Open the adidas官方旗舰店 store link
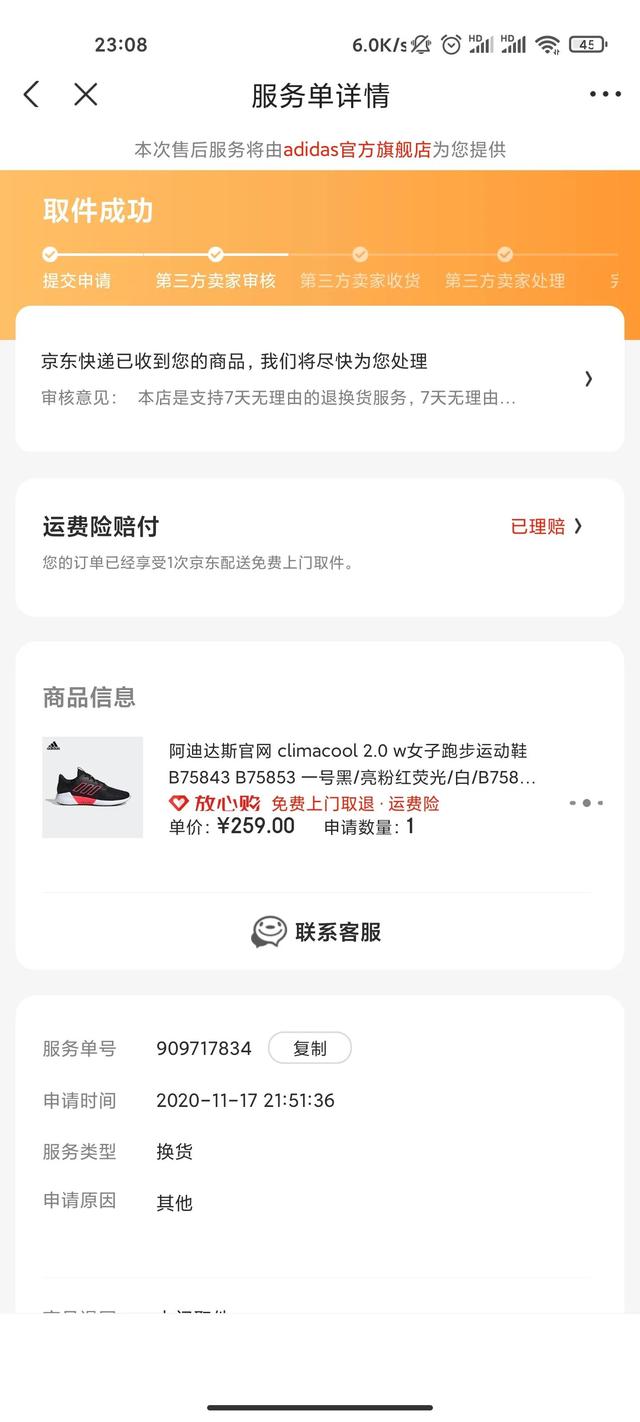The height and width of the screenshot is (1422, 640). coord(357,150)
